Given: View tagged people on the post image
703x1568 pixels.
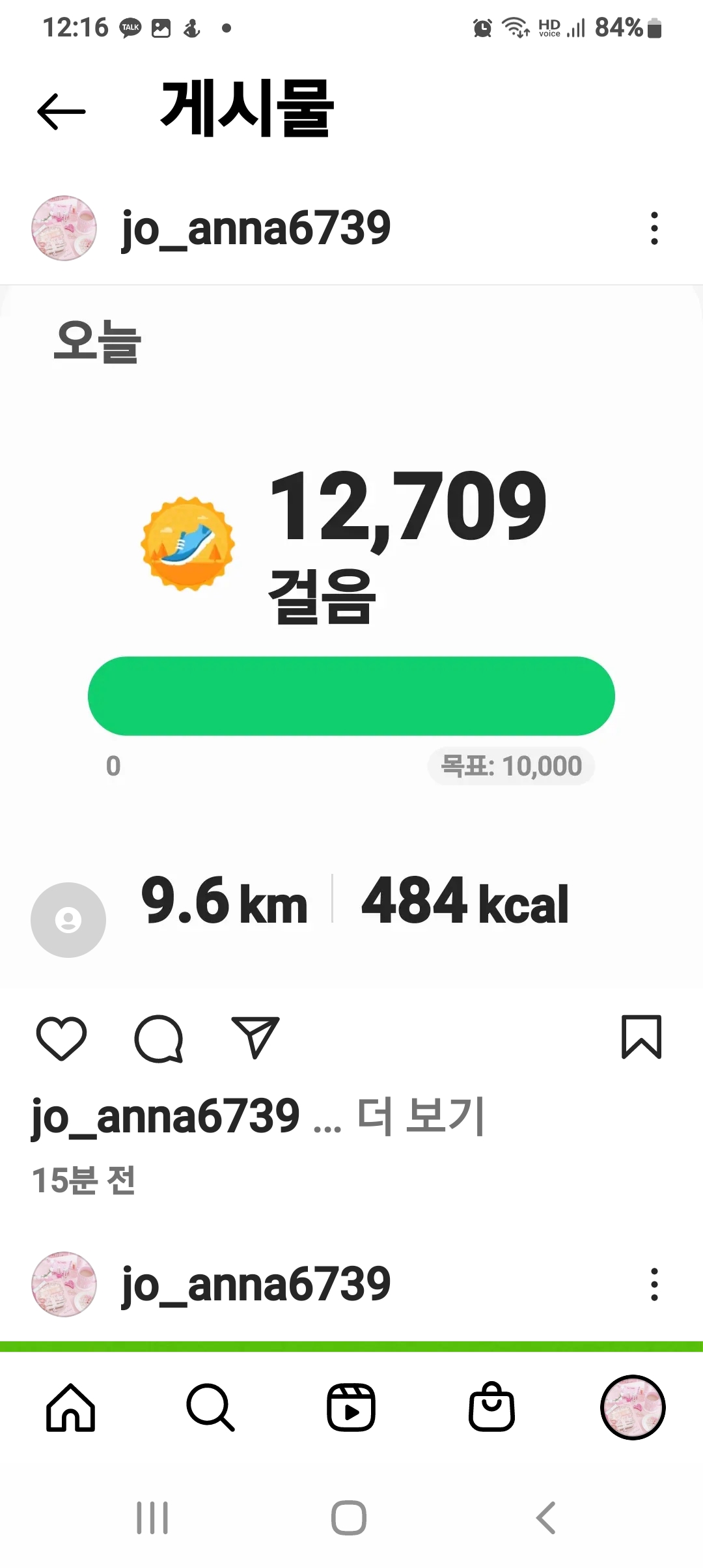Looking at the screenshot, I should [68, 919].
